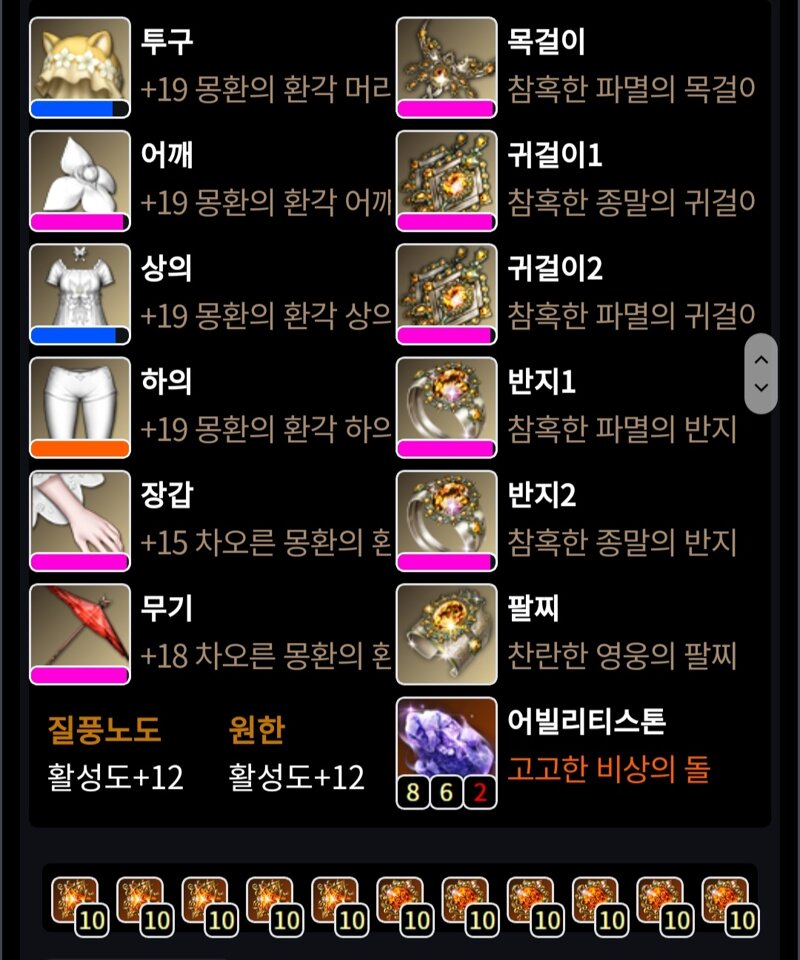Tap the scroll down chevron
Screen dimensions: 800x960
[761, 387]
